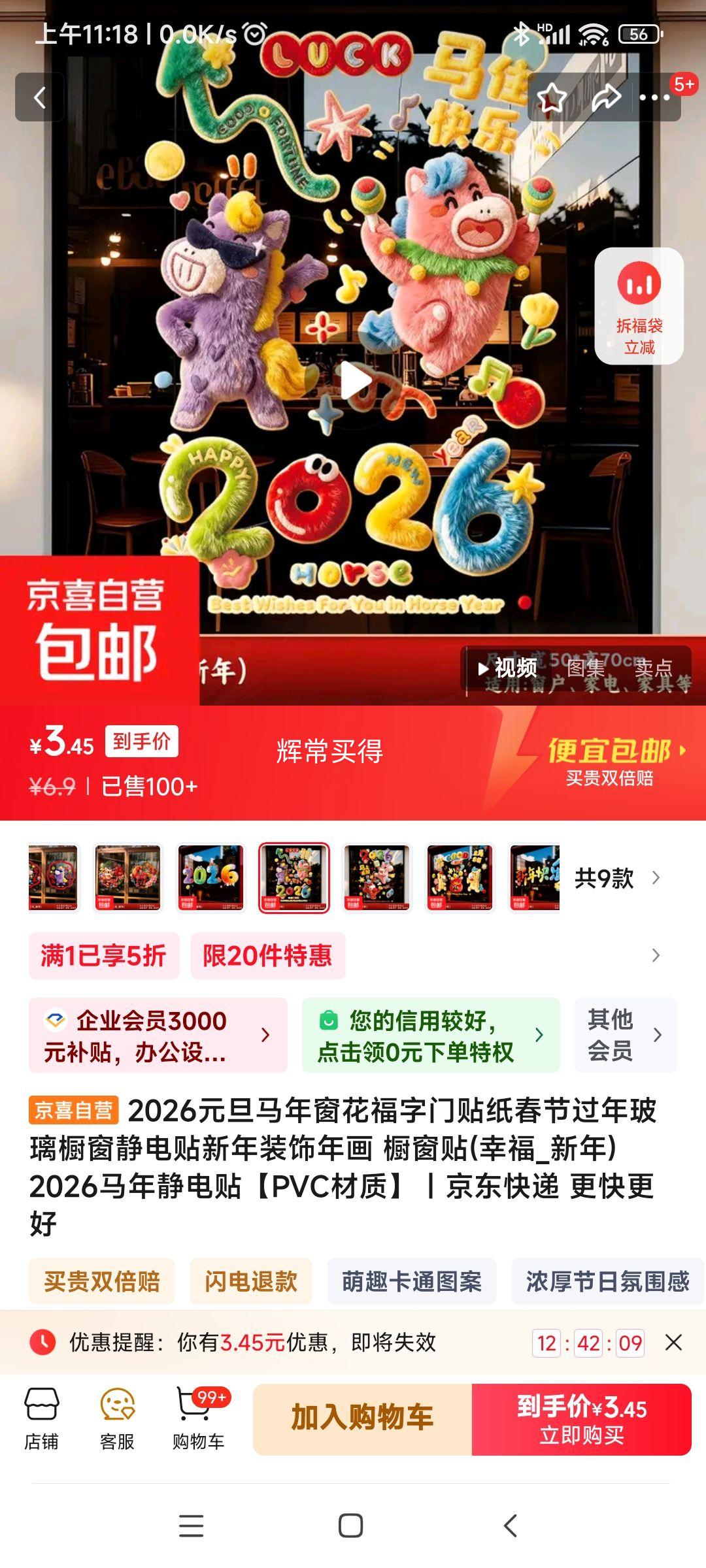Select the 2026 fireworks product thumbnail
This screenshot has width=706, height=1568.
coord(209,879)
